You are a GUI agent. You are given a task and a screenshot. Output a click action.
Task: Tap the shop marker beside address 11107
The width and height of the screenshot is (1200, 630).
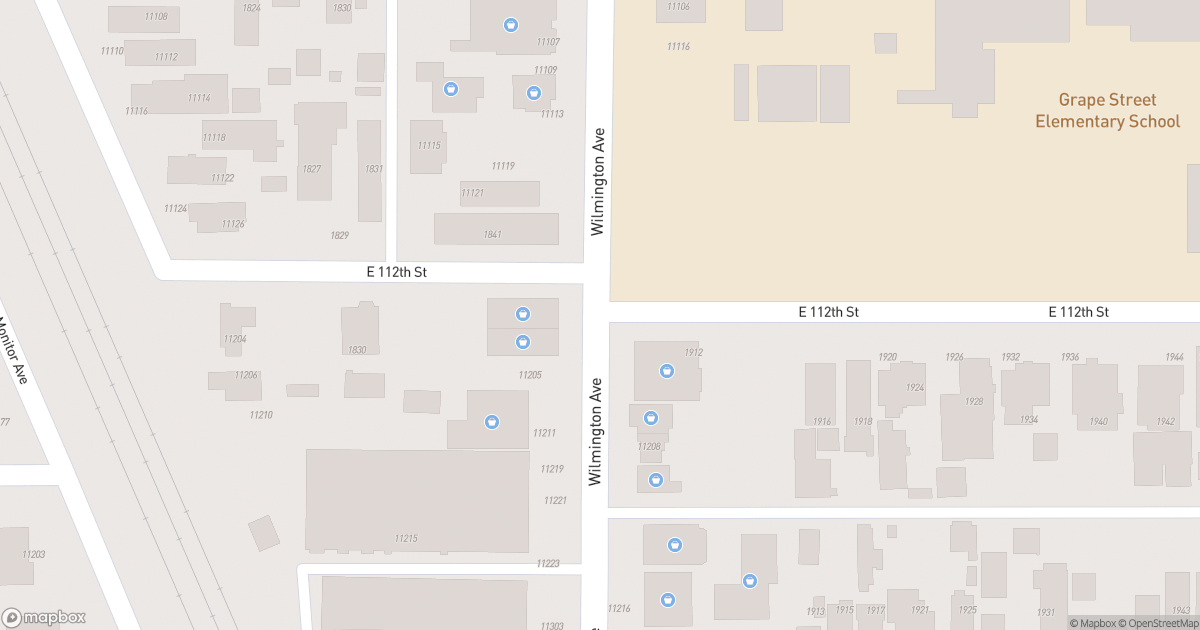click(x=511, y=25)
